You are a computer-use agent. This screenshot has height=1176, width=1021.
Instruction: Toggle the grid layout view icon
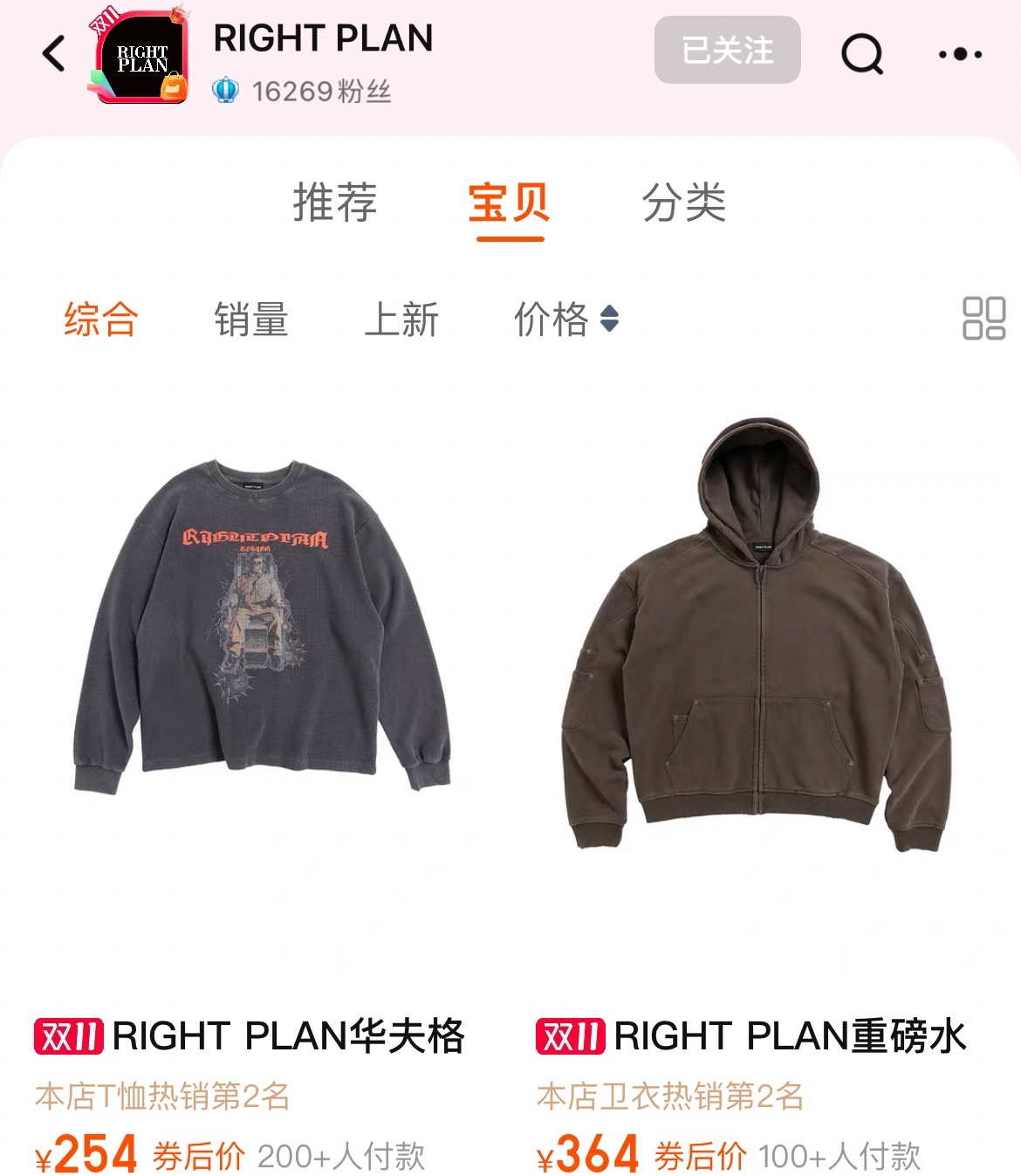(x=983, y=318)
